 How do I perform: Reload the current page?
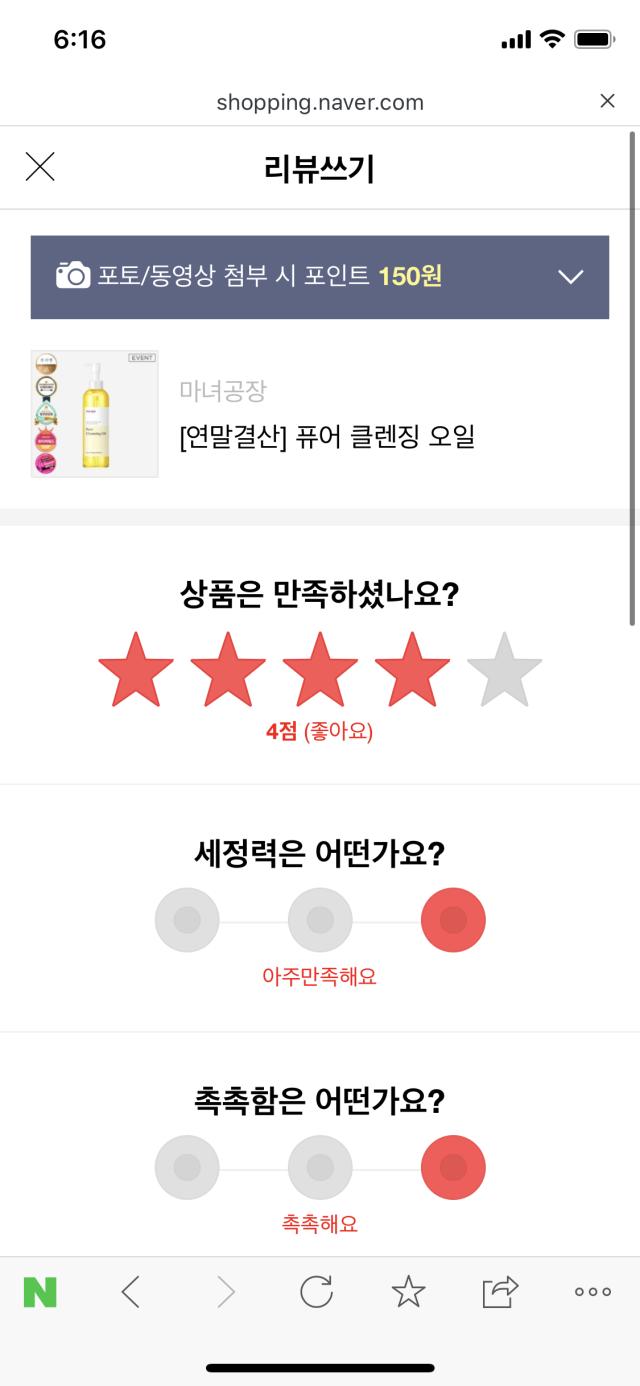[316, 1292]
